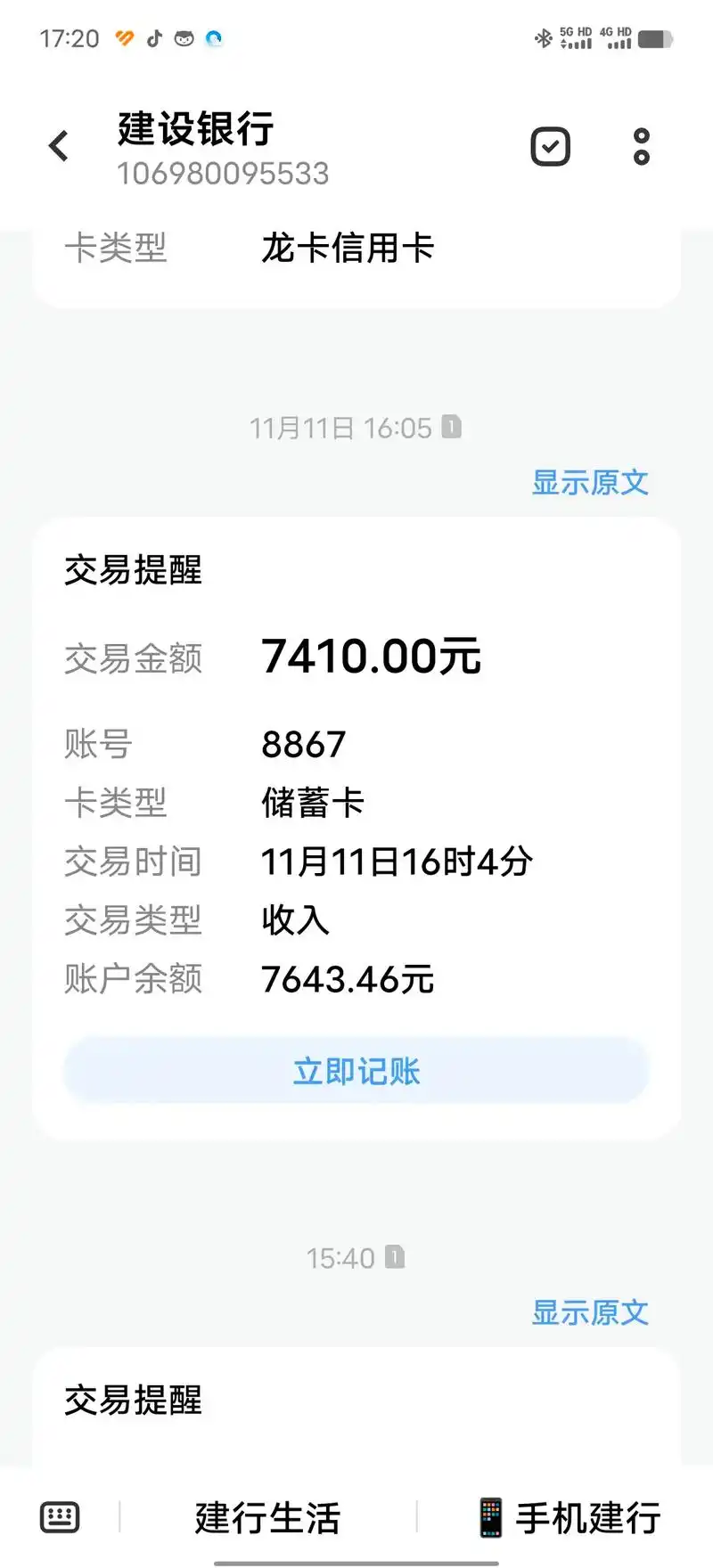Tap the phone icon beside 手机建行
Screen dimensions: 713x1568
(x=491, y=1517)
